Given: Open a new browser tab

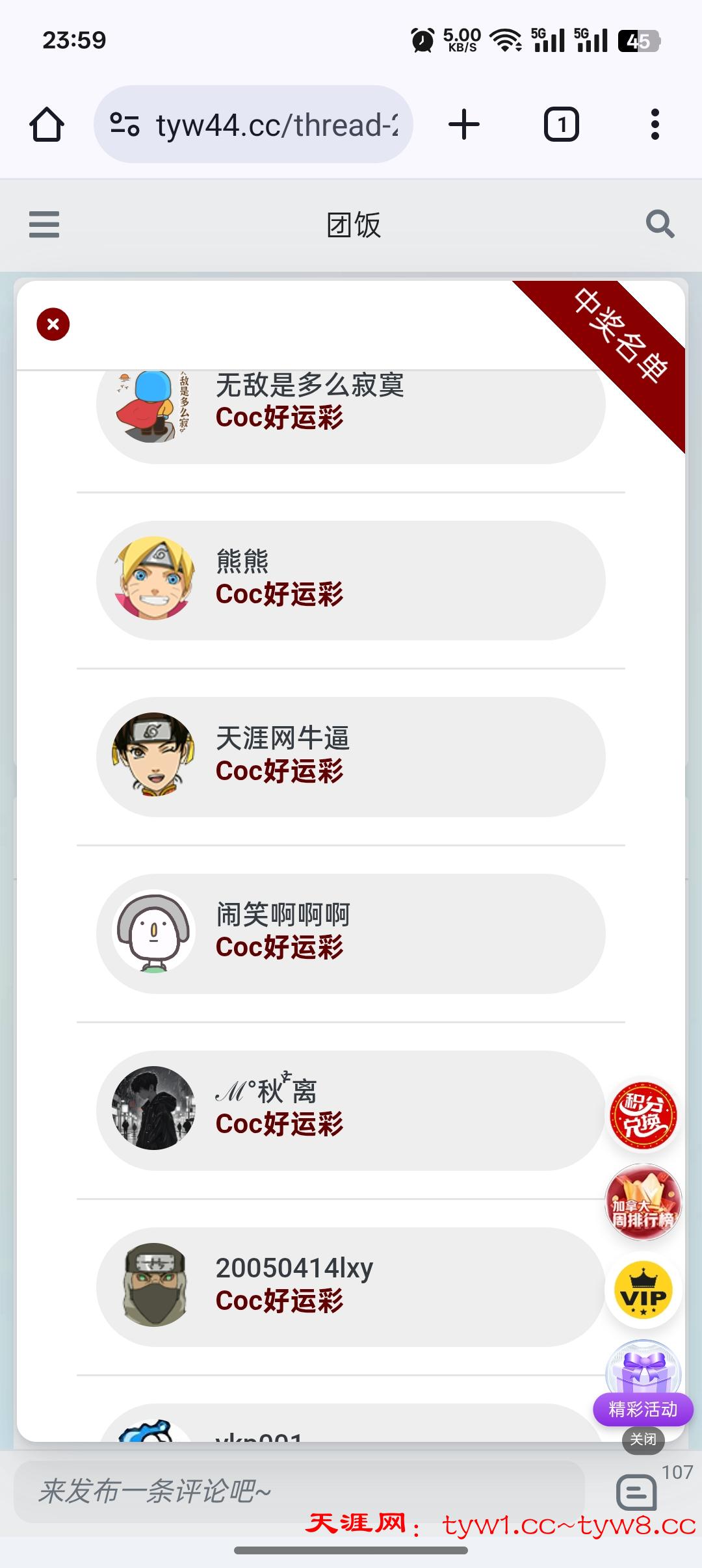Looking at the screenshot, I should [464, 124].
